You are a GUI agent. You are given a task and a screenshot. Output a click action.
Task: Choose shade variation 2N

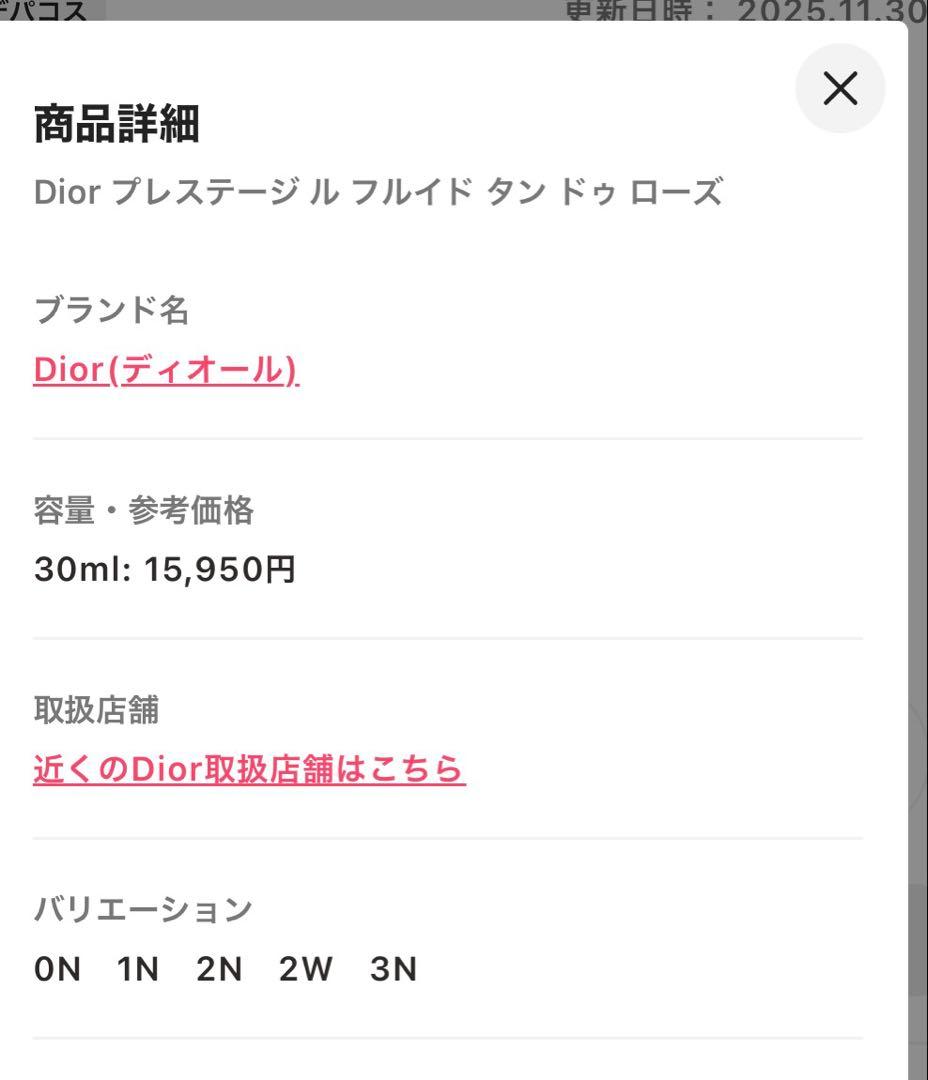pyautogui.click(x=218, y=968)
